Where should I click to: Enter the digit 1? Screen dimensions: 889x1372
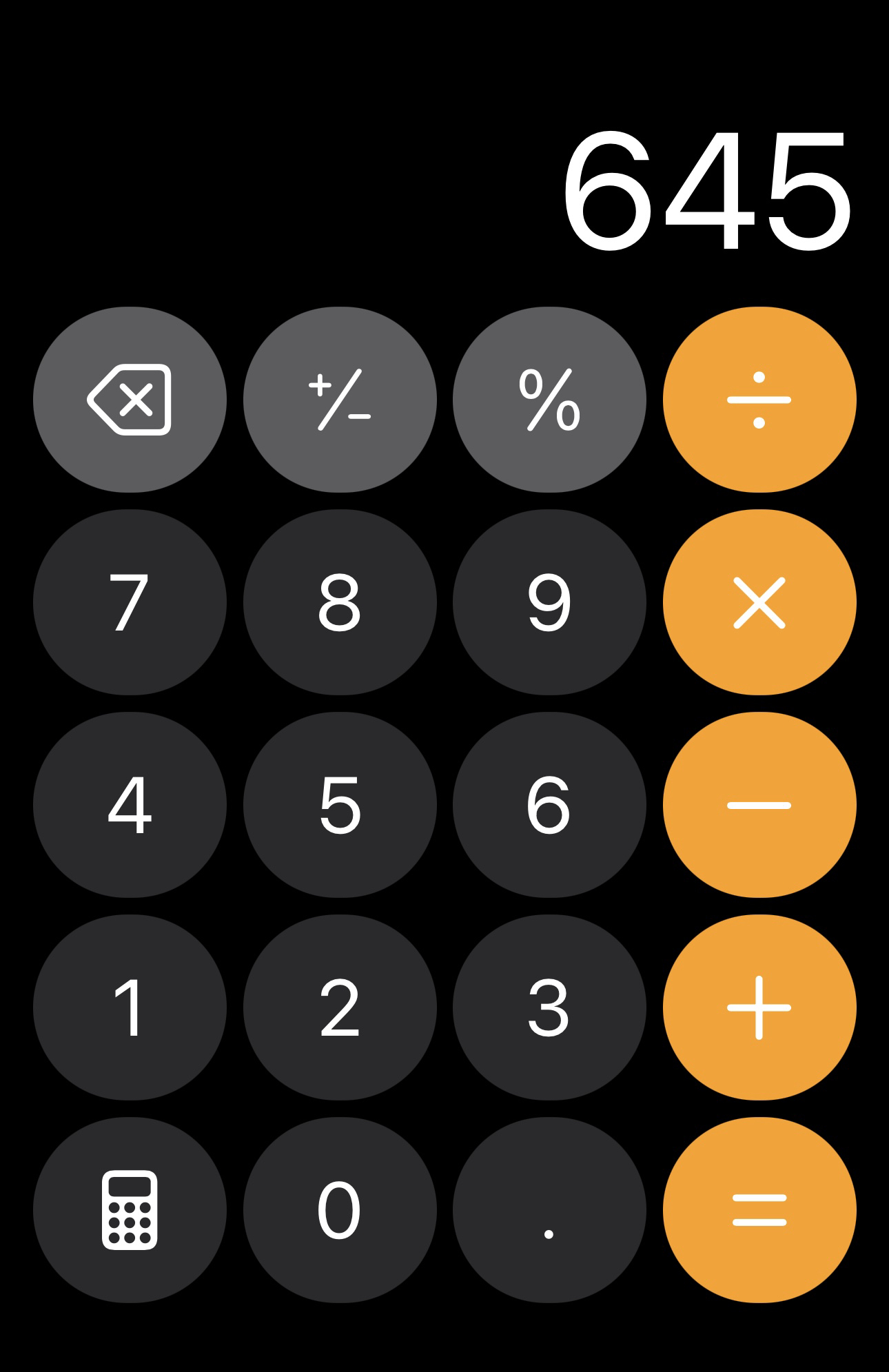130,1007
